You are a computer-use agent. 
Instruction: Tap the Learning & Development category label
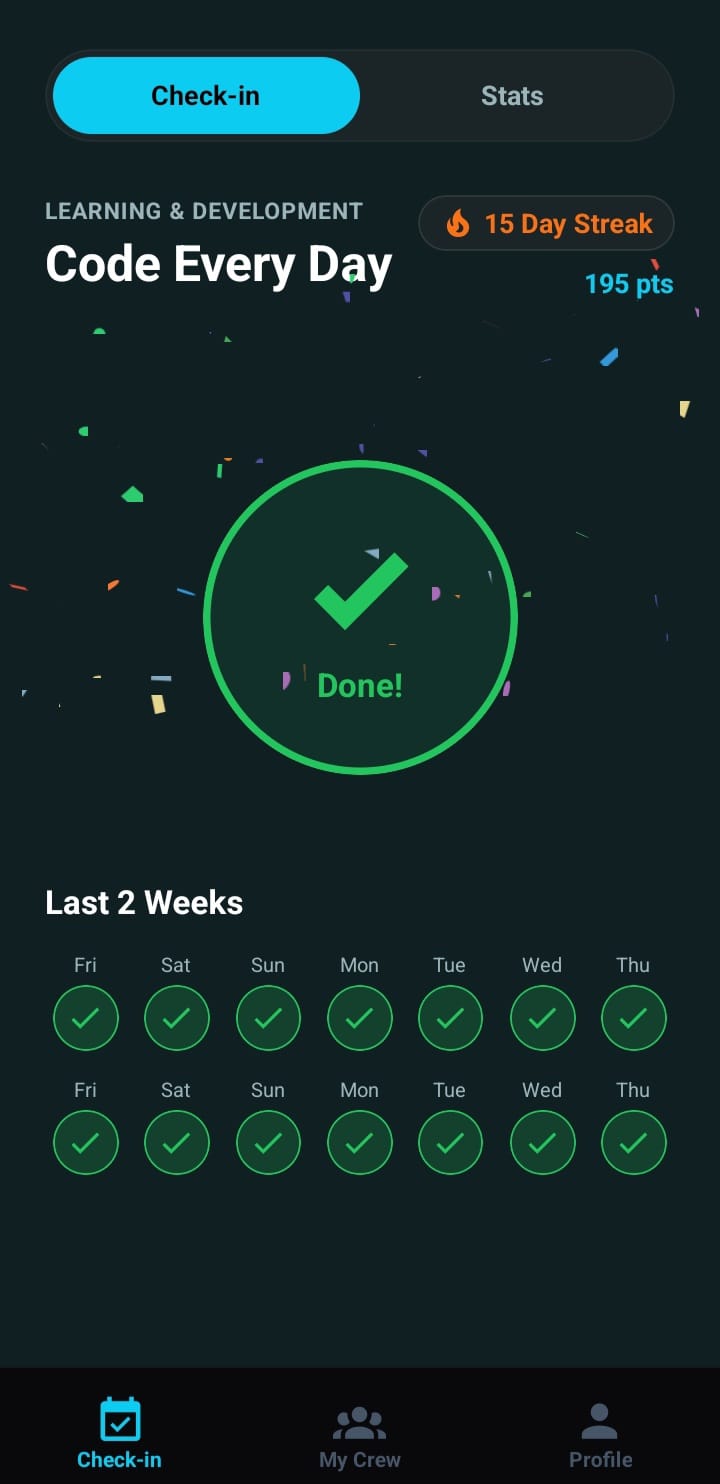(x=204, y=211)
